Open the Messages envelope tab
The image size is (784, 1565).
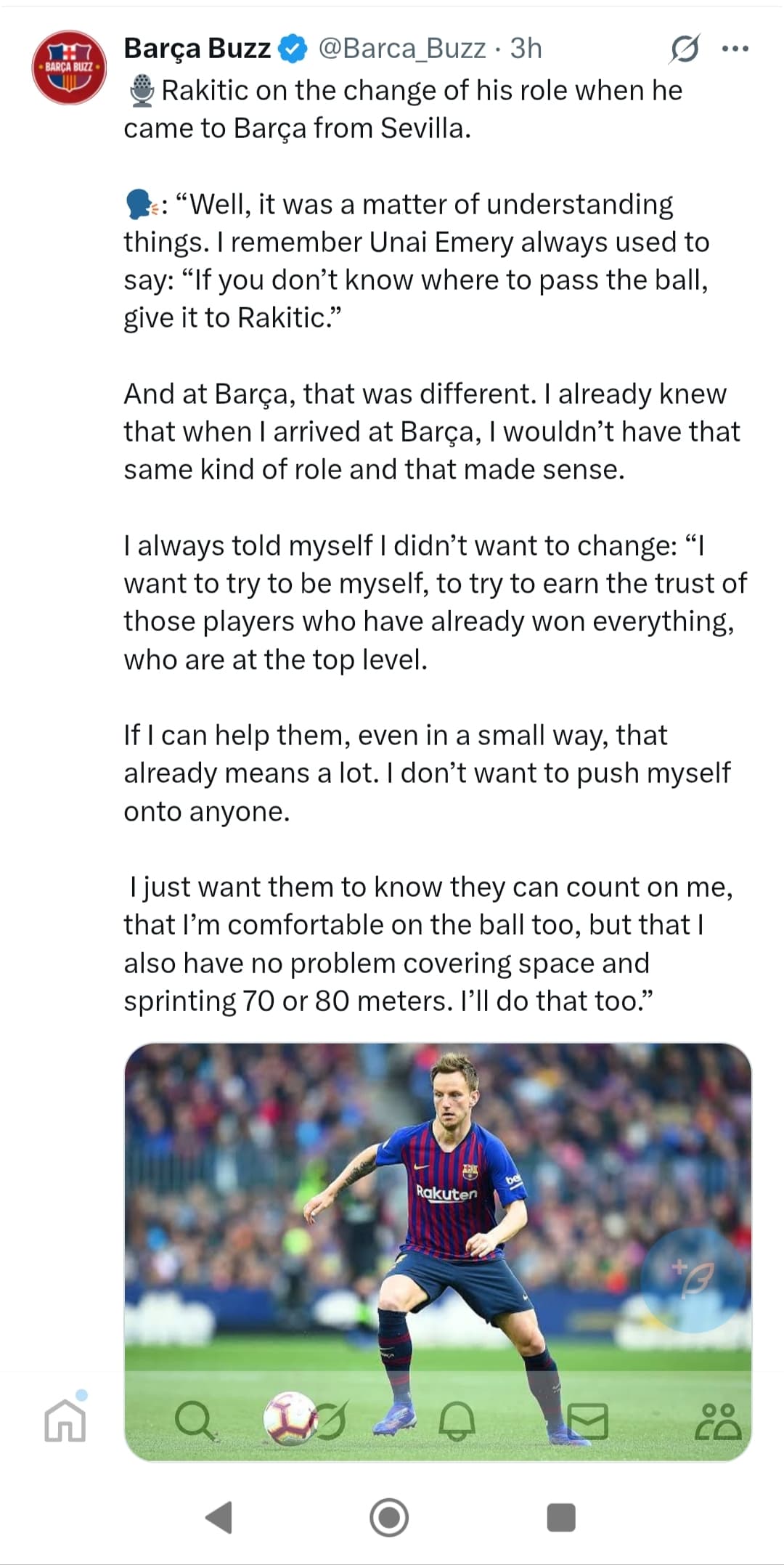587,1420
